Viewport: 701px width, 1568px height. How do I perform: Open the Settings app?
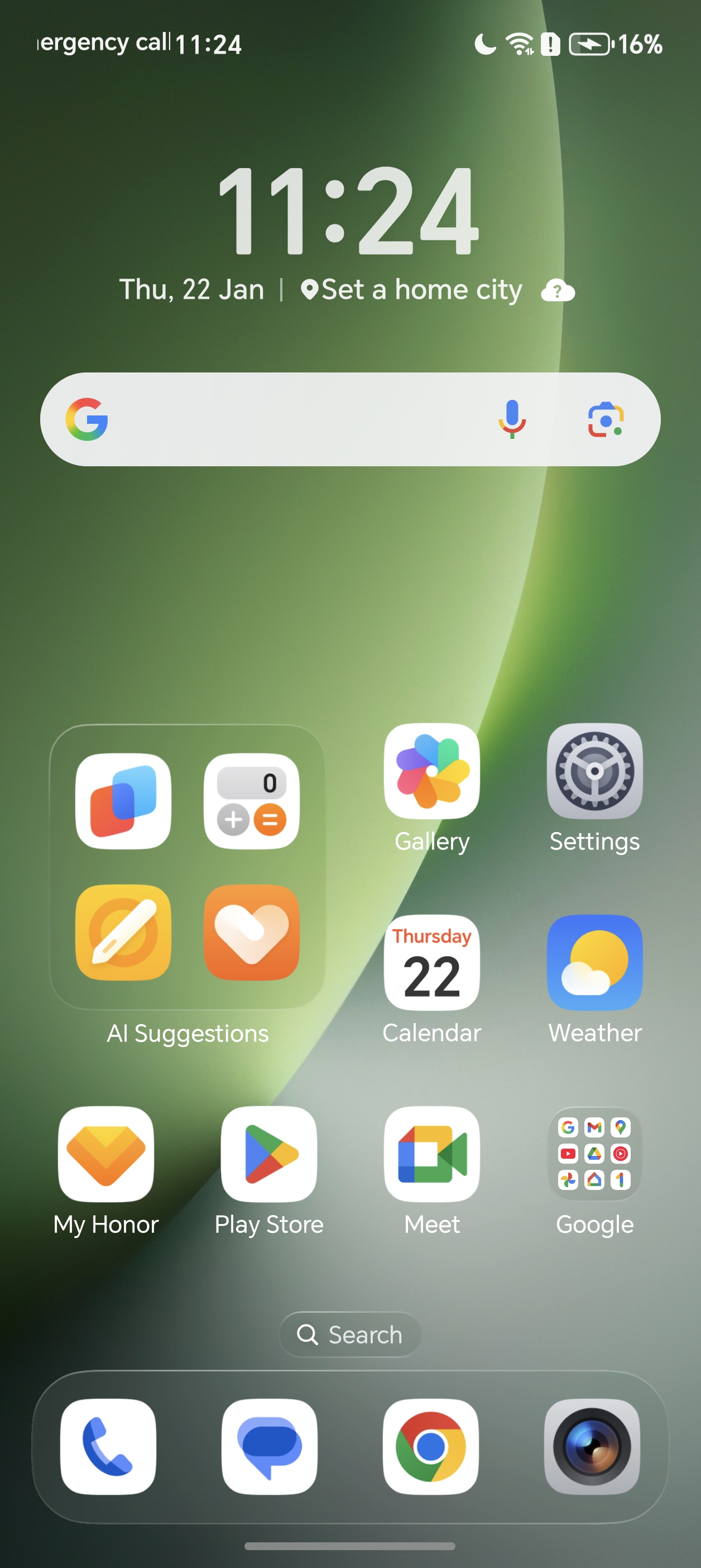(594, 771)
